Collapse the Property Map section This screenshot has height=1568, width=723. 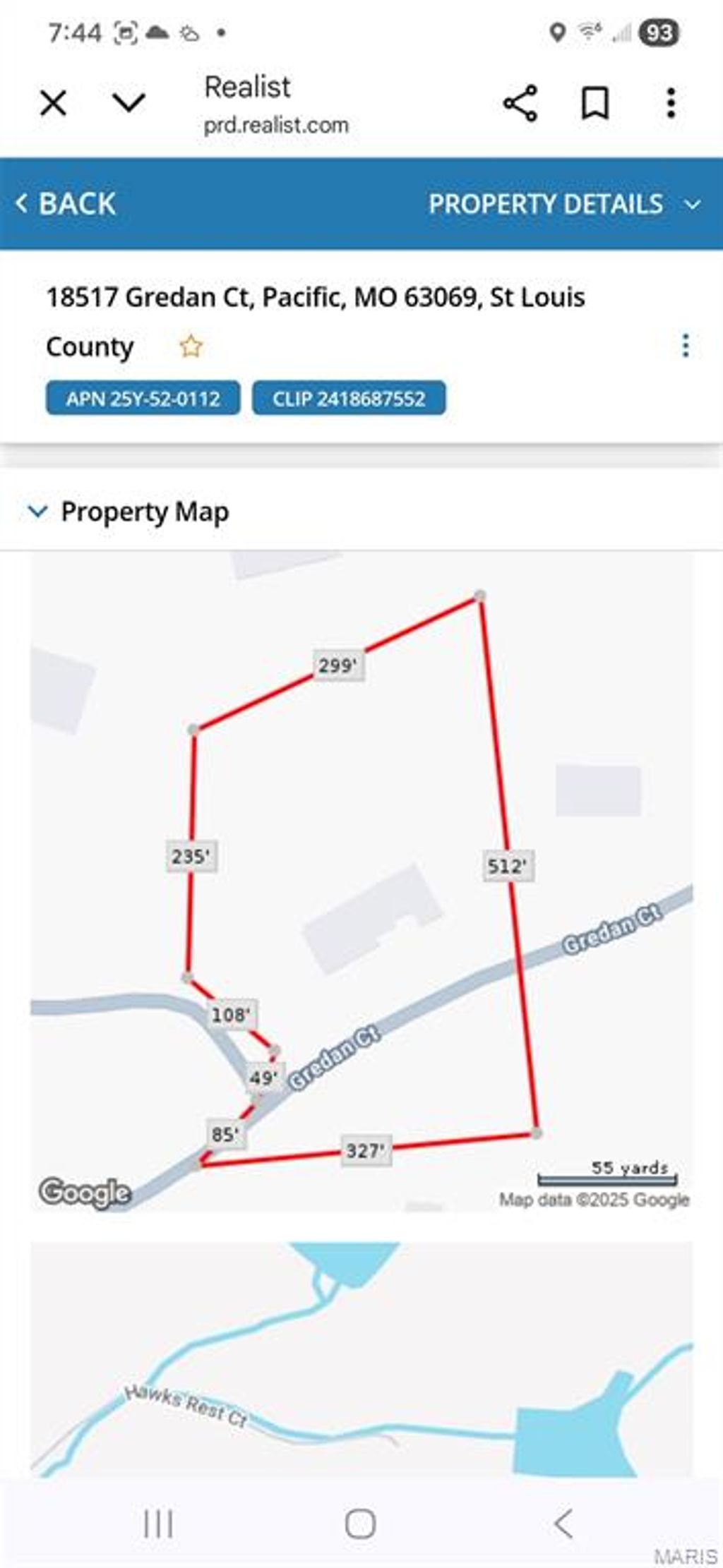coord(37,511)
